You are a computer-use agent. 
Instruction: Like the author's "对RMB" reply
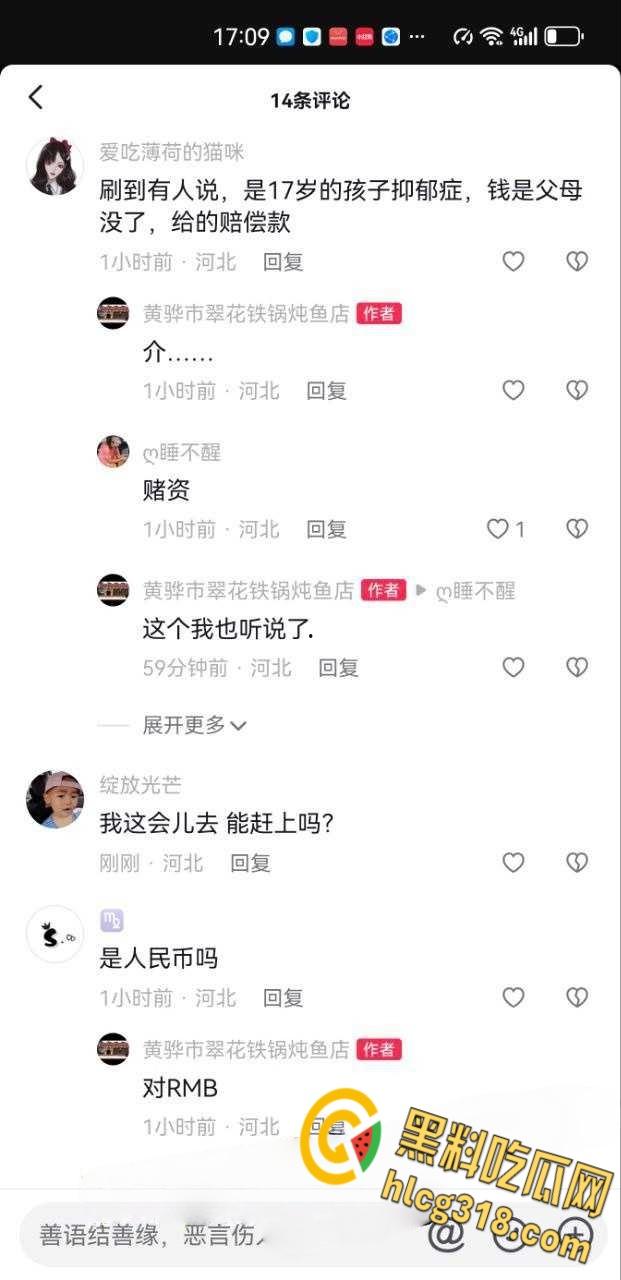point(513,1126)
